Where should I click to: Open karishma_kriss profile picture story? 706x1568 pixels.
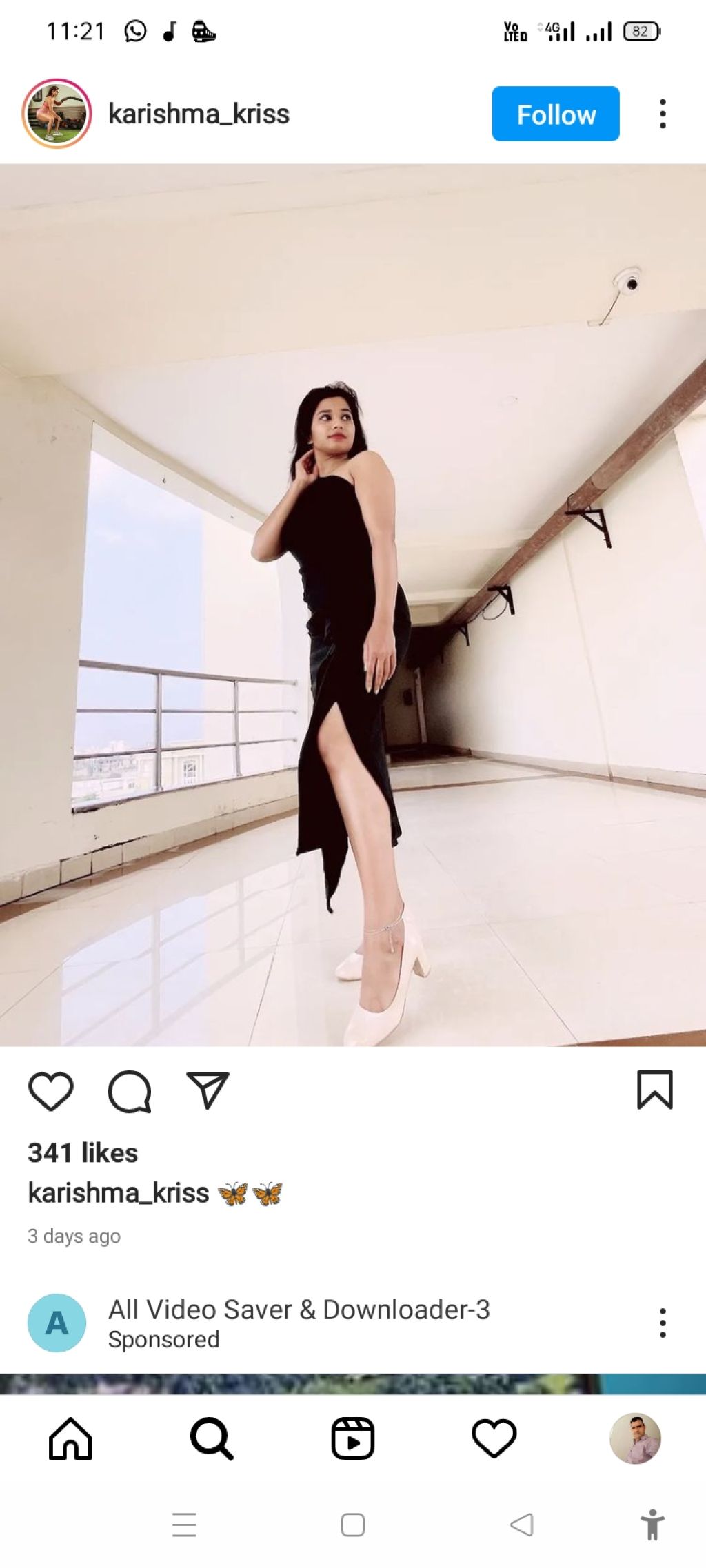(57, 114)
